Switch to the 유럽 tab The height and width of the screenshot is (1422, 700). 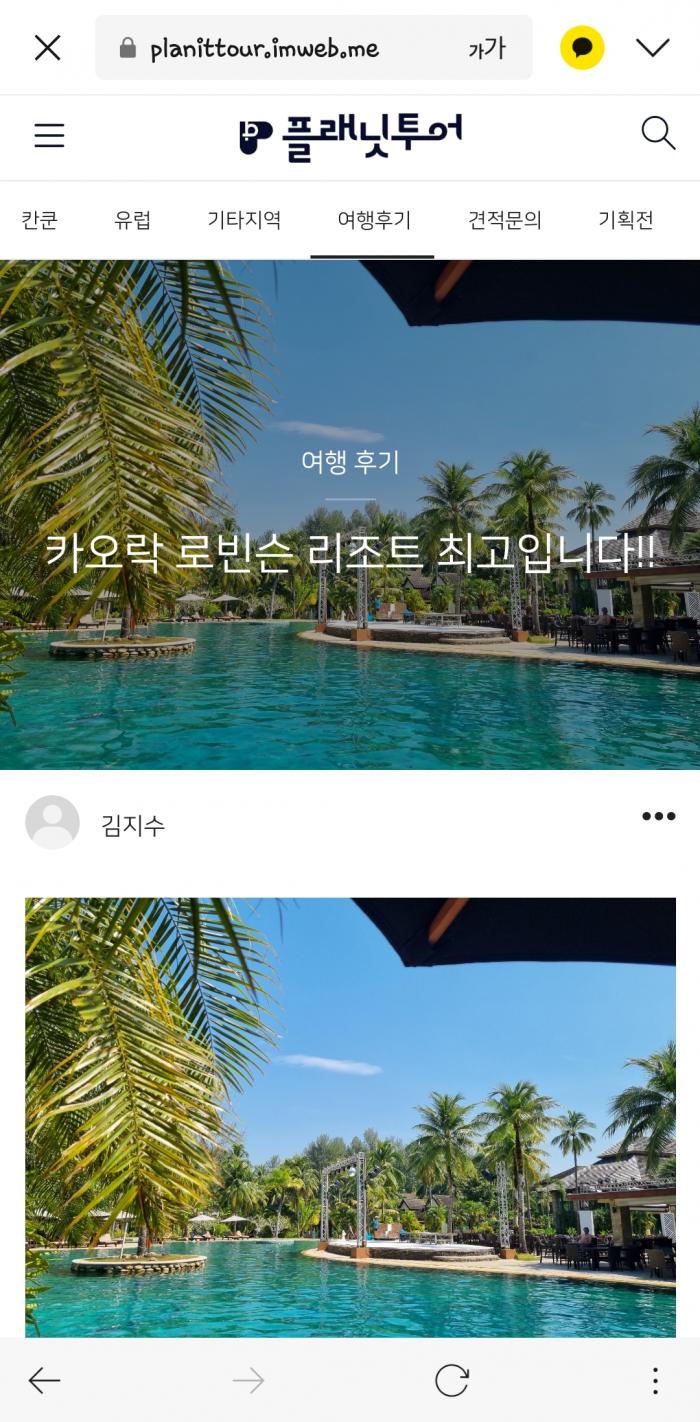(x=132, y=220)
